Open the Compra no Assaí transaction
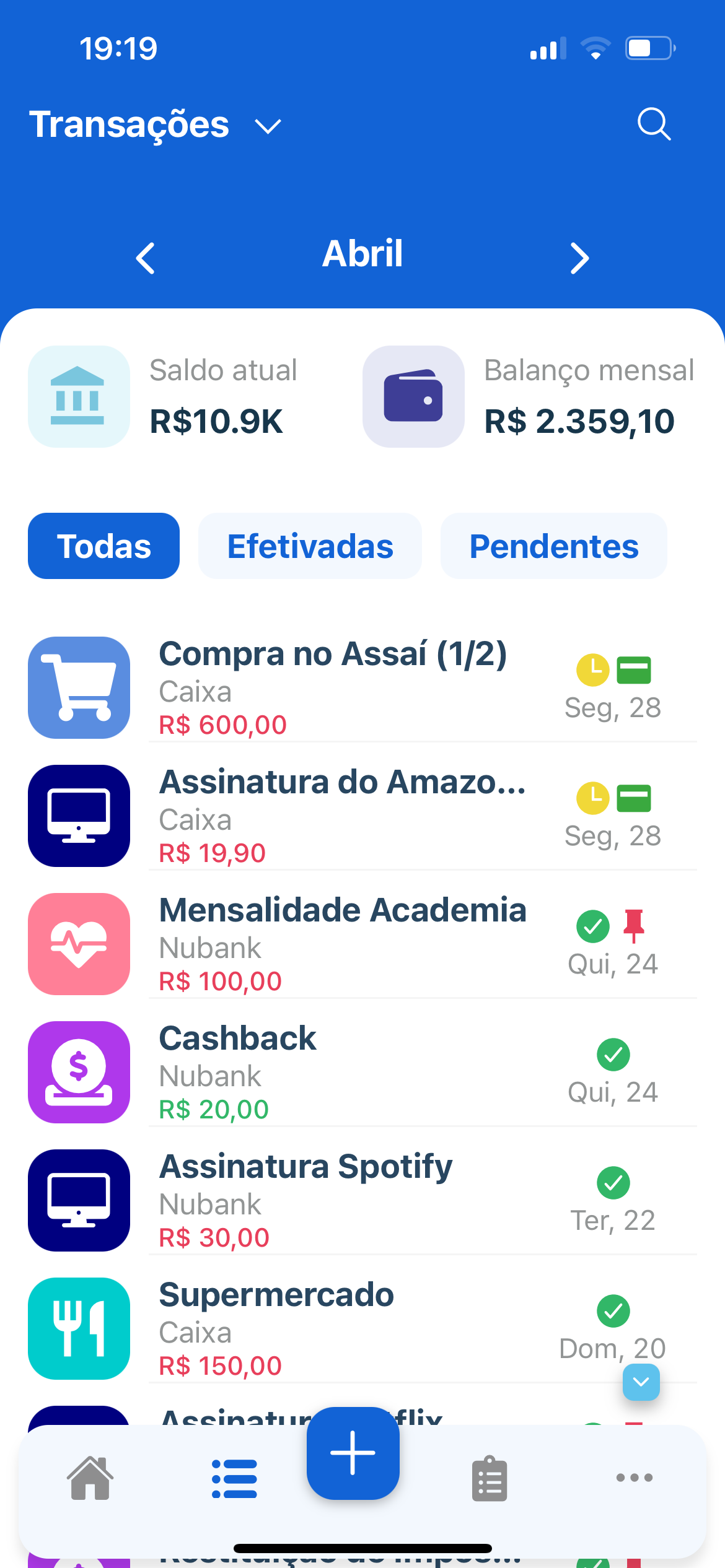Screen dimensions: 725x1568 [362, 688]
